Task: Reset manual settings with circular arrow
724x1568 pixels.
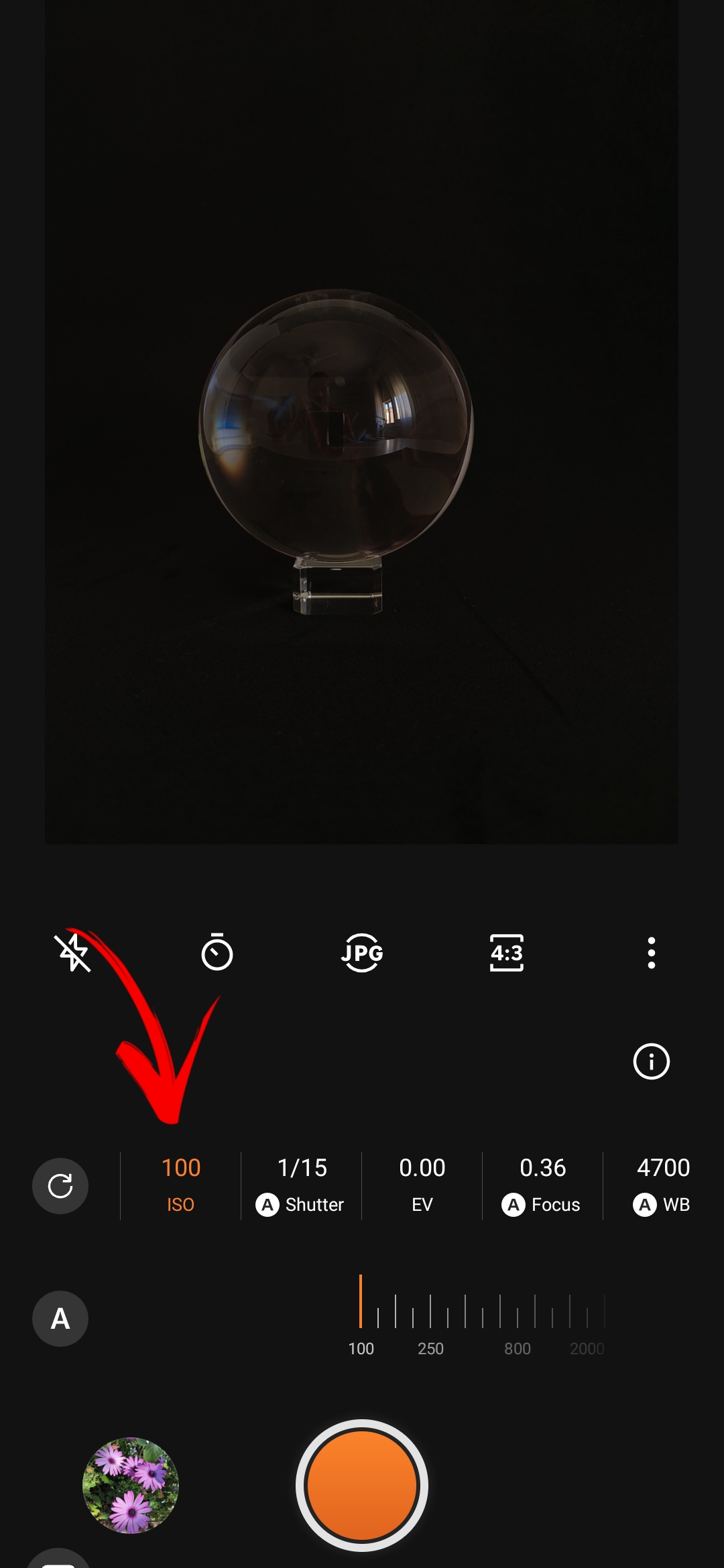Action: (x=60, y=1185)
